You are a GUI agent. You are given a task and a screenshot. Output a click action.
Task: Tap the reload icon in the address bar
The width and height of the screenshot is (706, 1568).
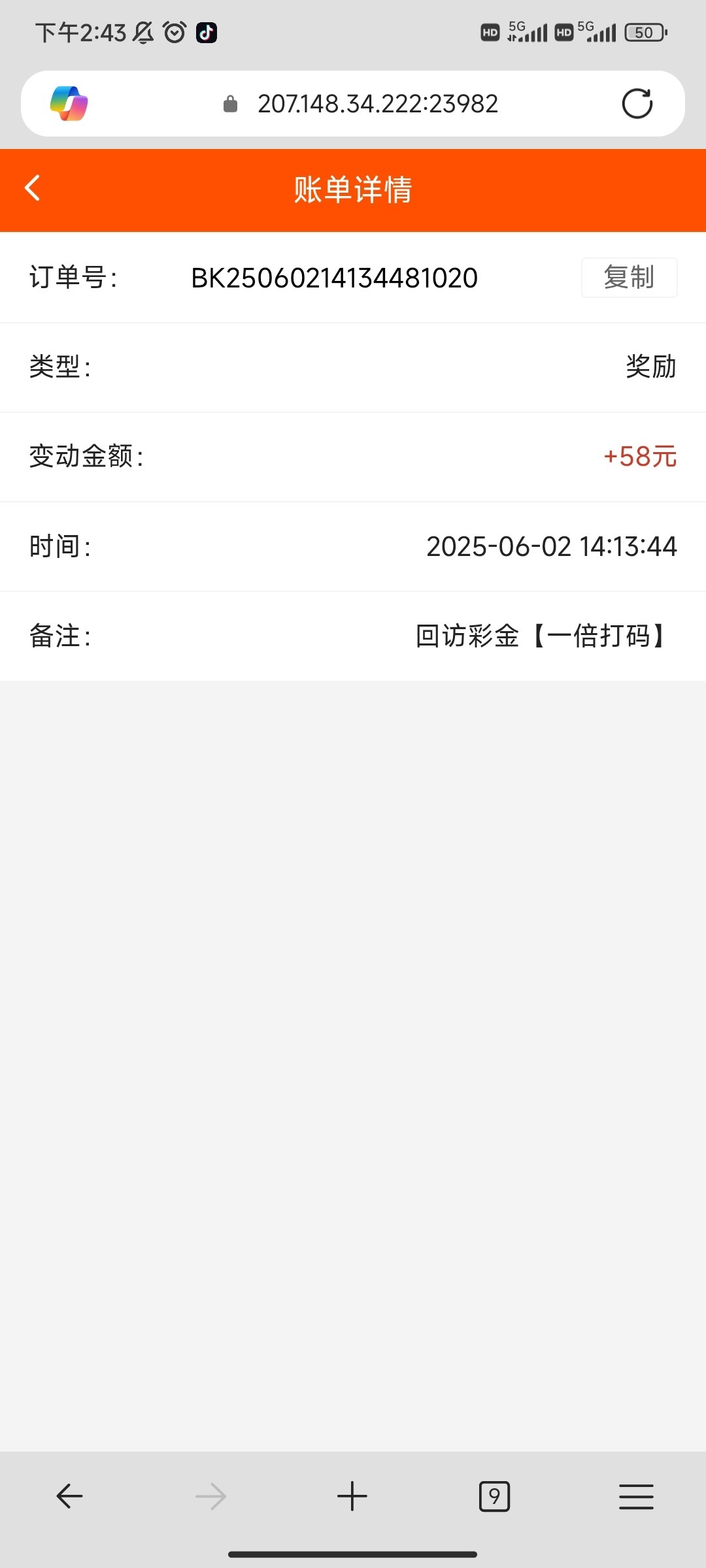point(637,103)
